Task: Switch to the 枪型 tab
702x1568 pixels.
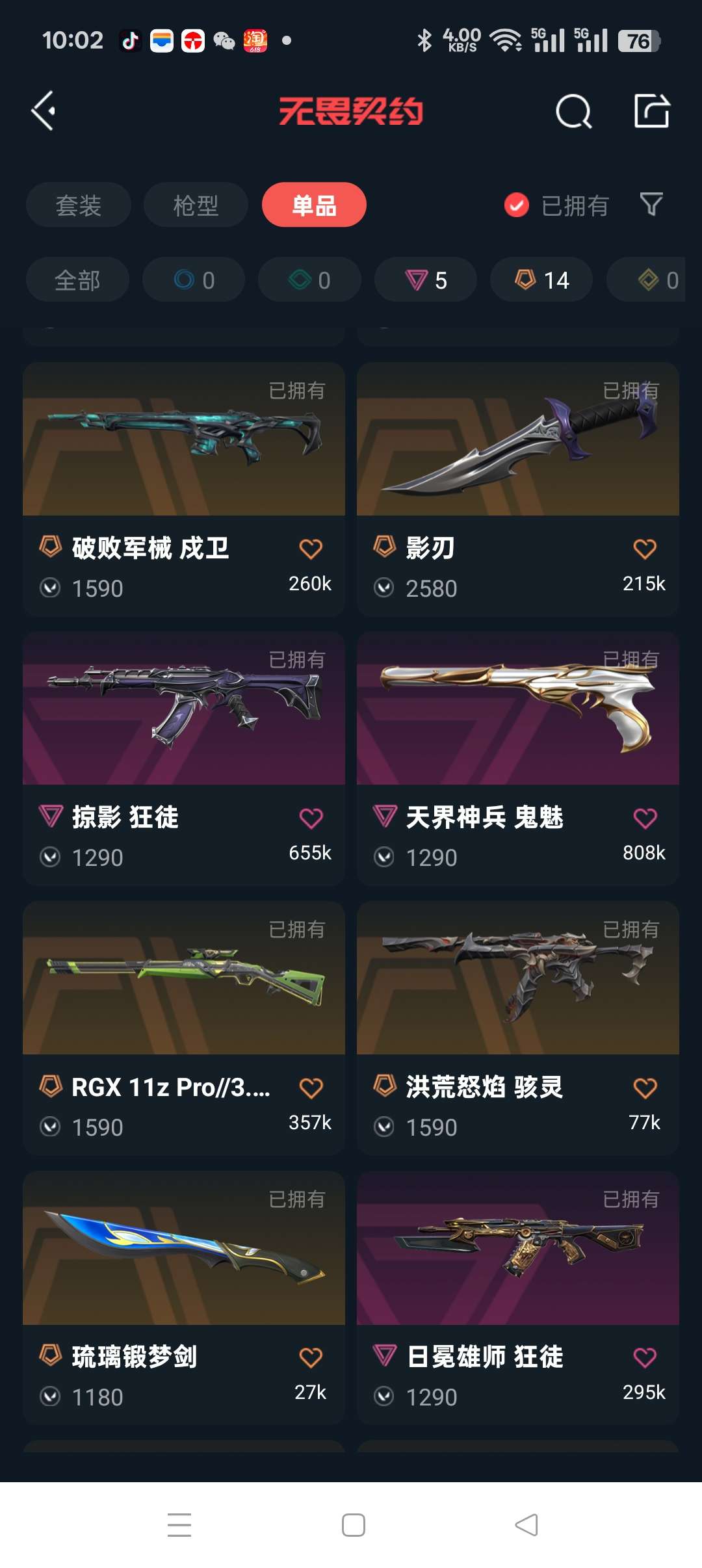Action: click(x=196, y=205)
